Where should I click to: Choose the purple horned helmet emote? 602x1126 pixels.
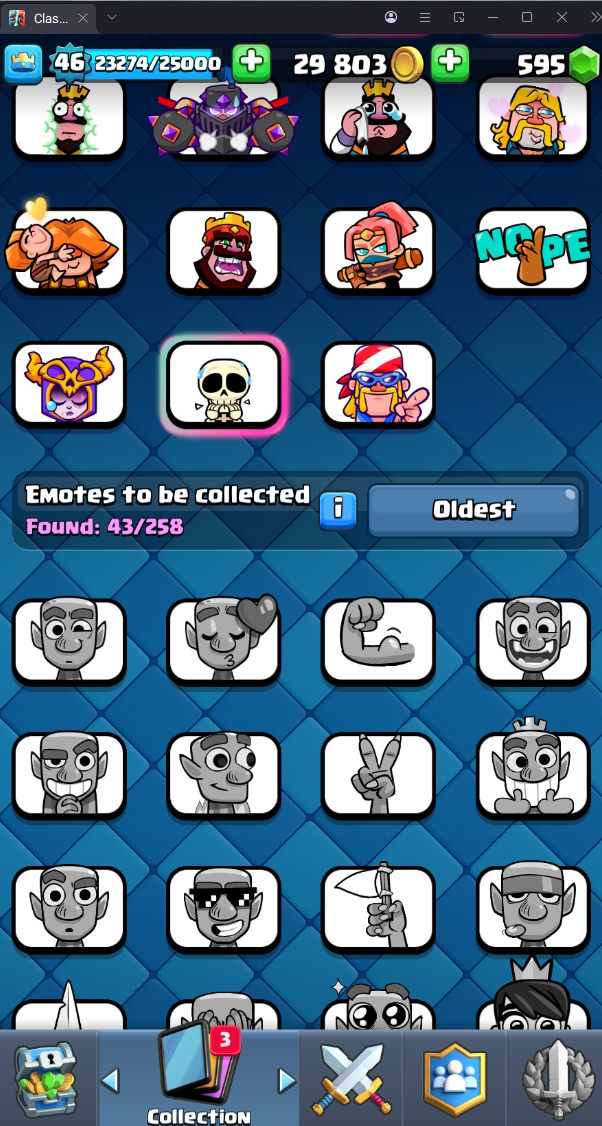click(x=69, y=385)
